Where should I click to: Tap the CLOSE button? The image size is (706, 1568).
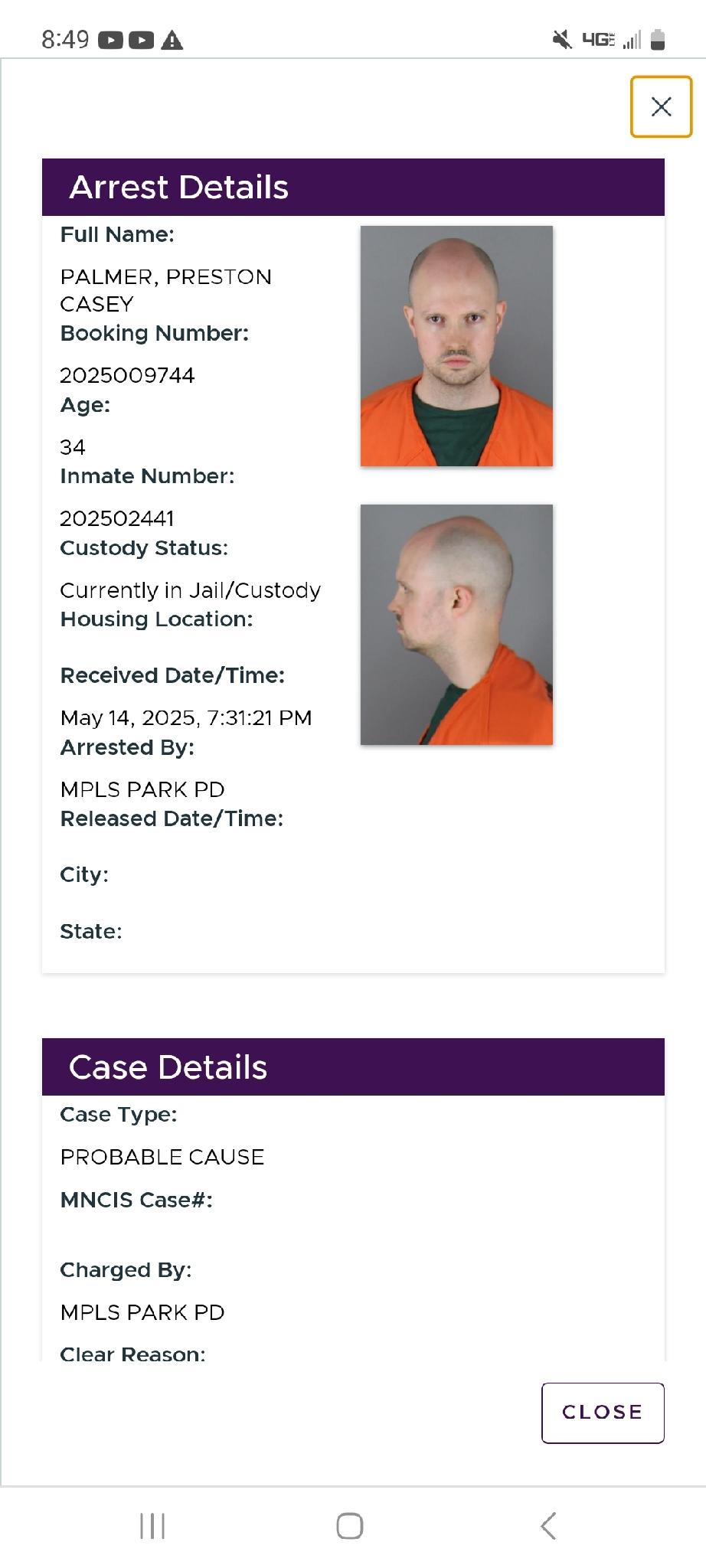pyautogui.click(x=603, y=1413)
